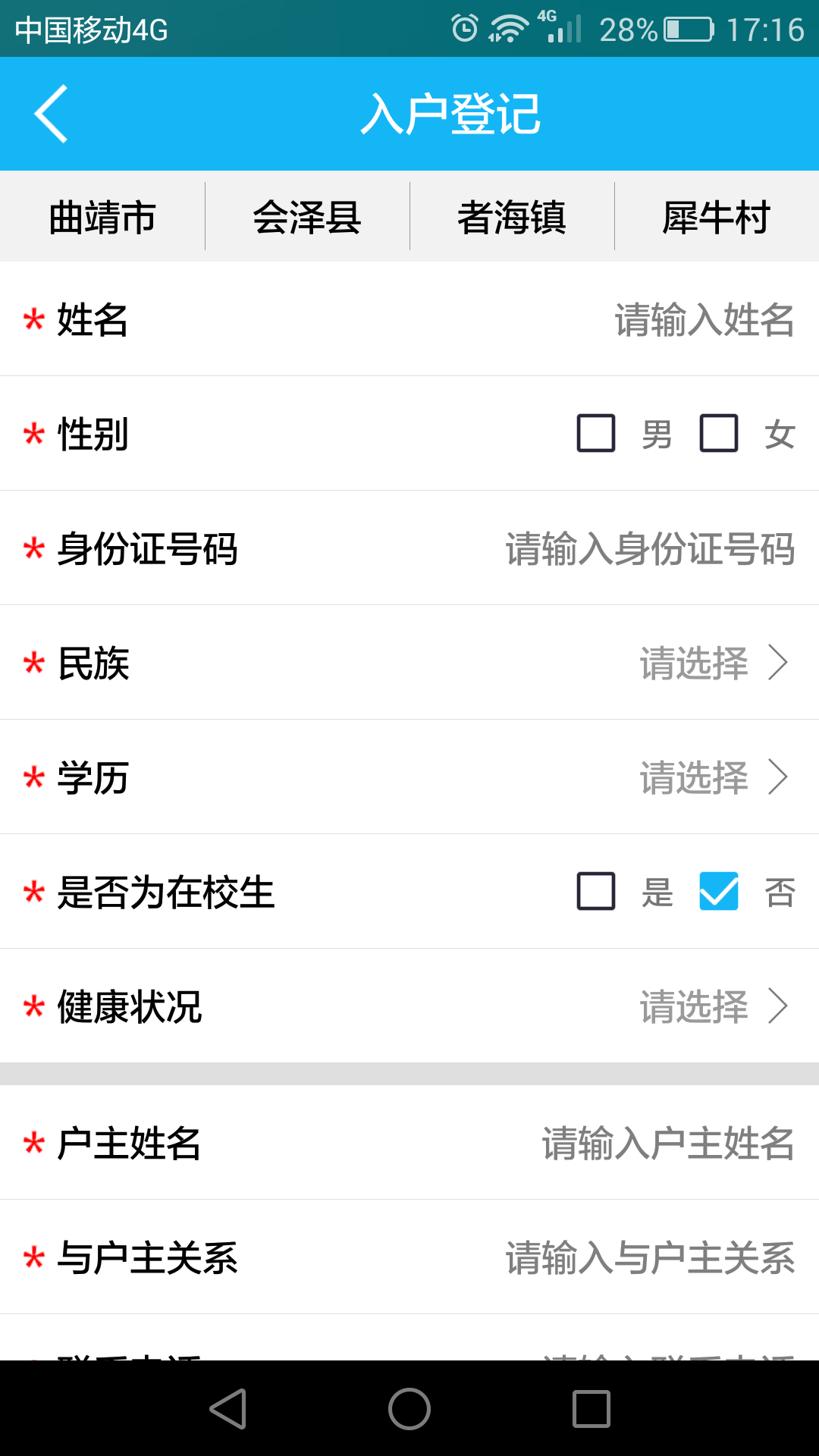The height and width of the screenshot is (1456, 819).
Task: Uncheck 否 for 是否为在校生
Action: pyautogui.click(x=719, y=891)
